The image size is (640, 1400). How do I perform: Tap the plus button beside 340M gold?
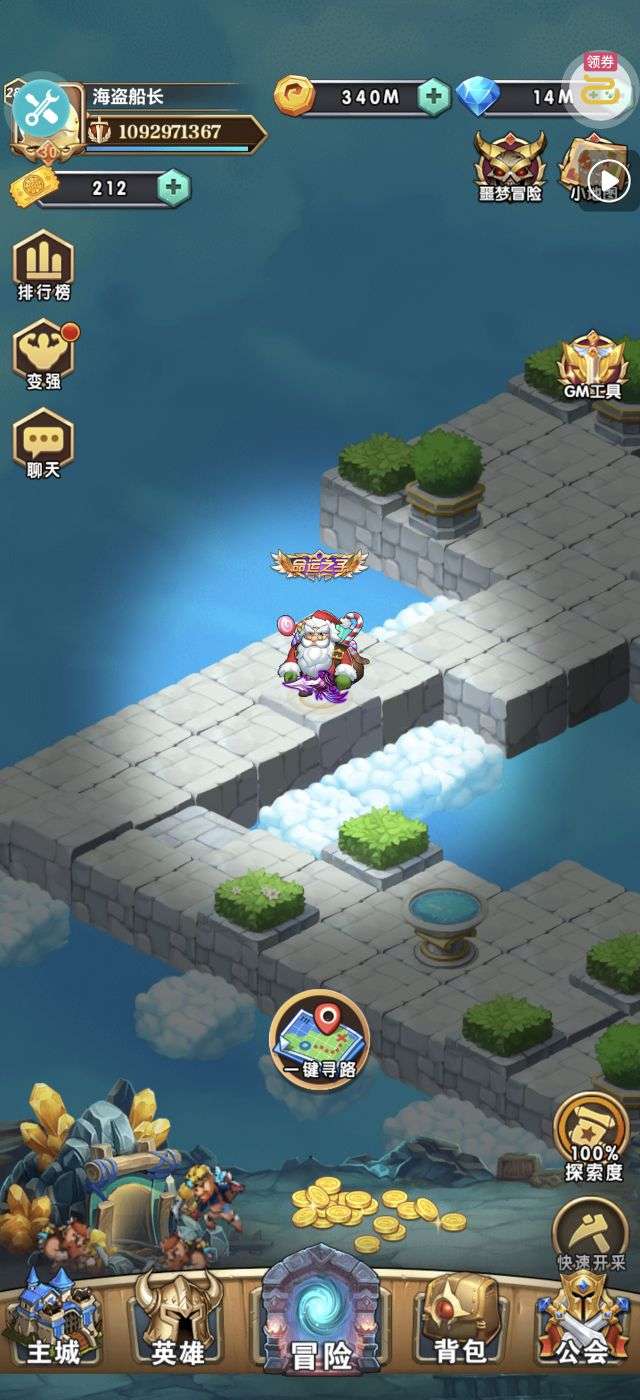click(x=434, y=97)
